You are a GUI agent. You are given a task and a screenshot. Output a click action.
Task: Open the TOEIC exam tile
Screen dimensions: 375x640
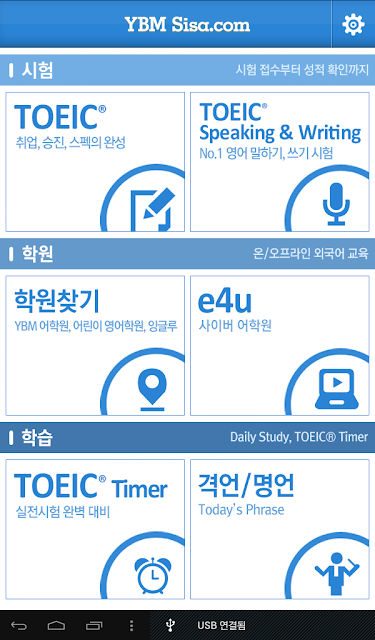click(95, 162)
